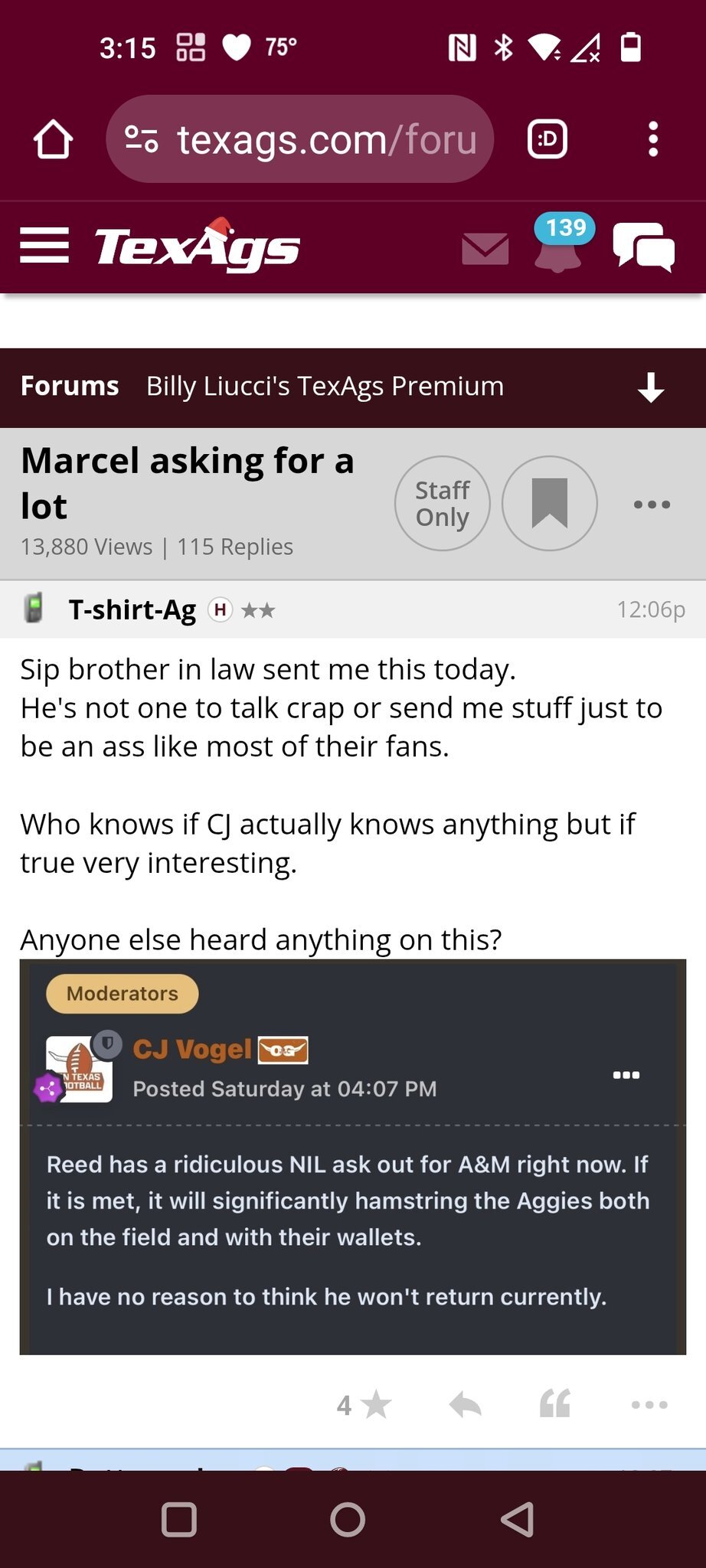View T-shirt-Ag's profile
The image size is (706, 1568).
click(x=132, y=610)
